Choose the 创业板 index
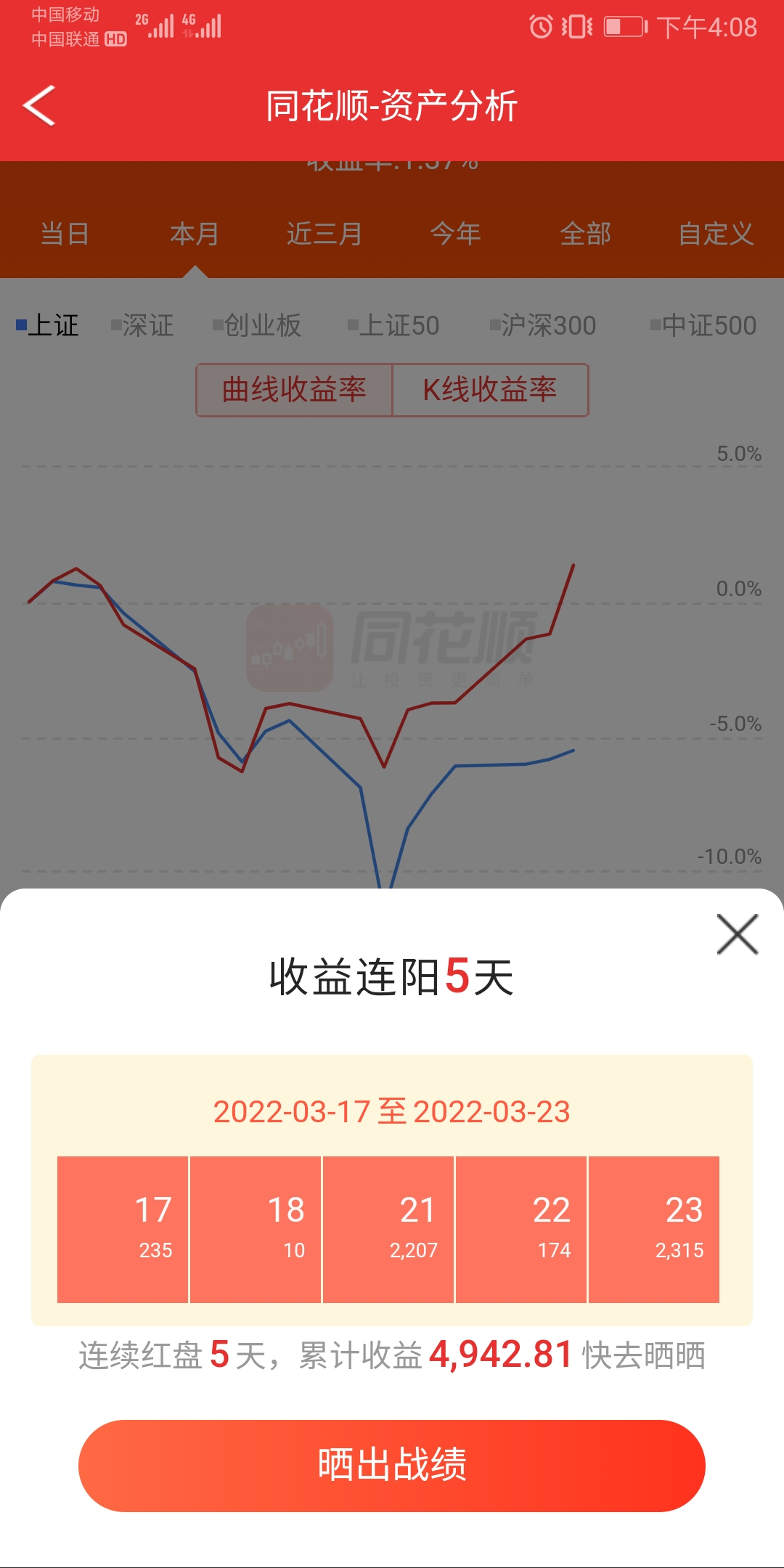This screenshot has height=1568, width=784. [257, 325]
